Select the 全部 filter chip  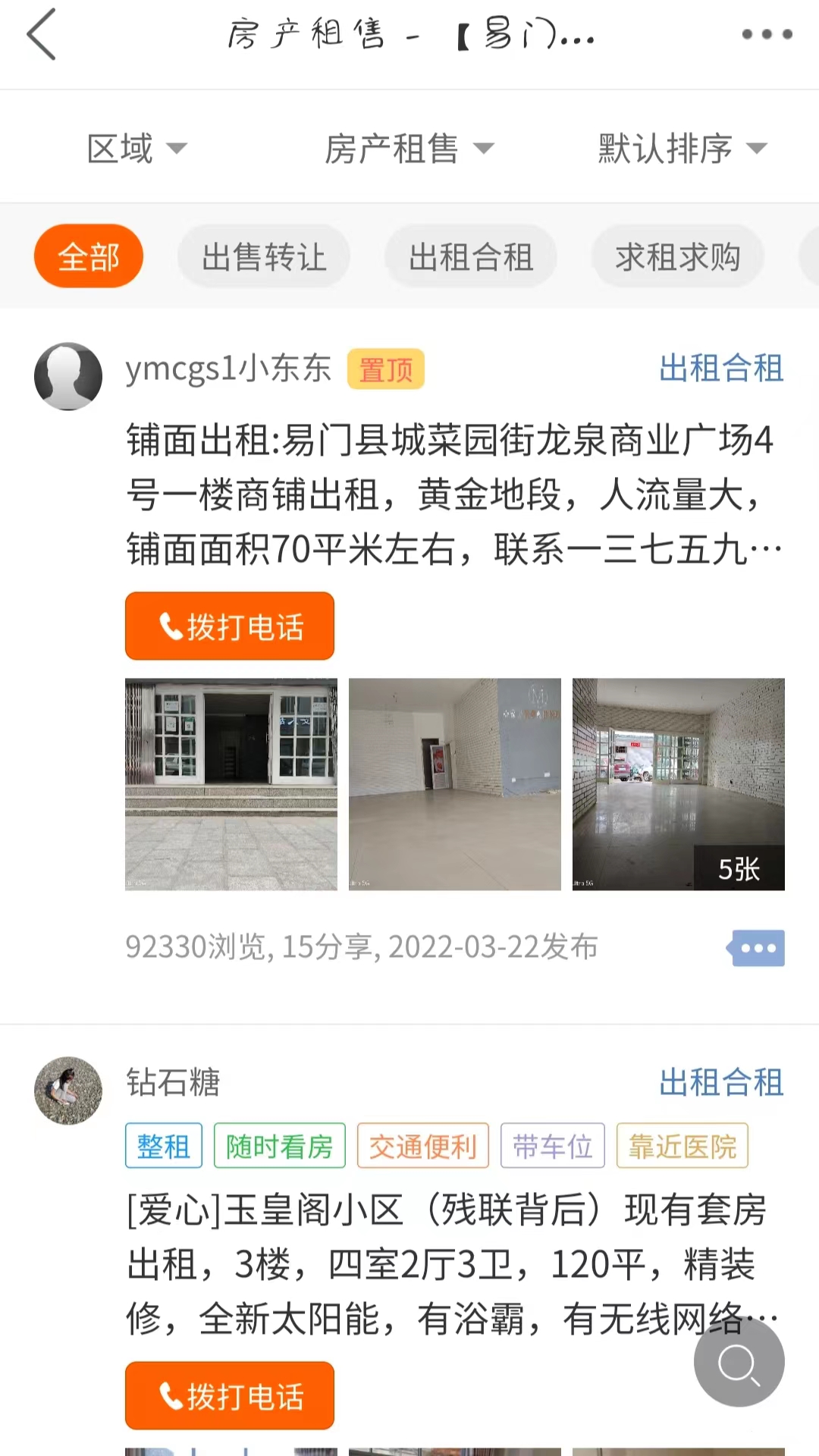click(x=89, y=256)
